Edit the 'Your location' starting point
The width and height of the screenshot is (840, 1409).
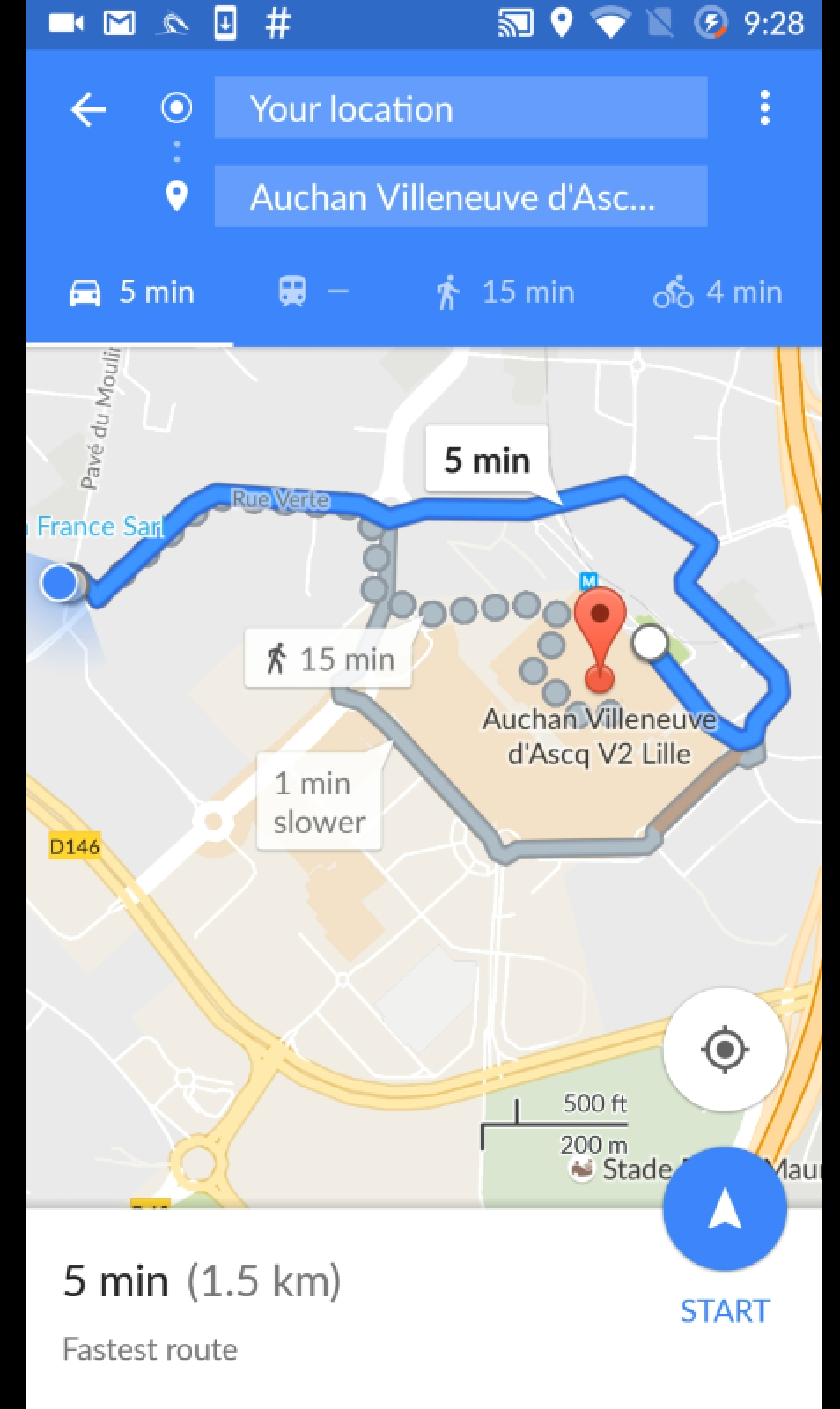[461, 108]
